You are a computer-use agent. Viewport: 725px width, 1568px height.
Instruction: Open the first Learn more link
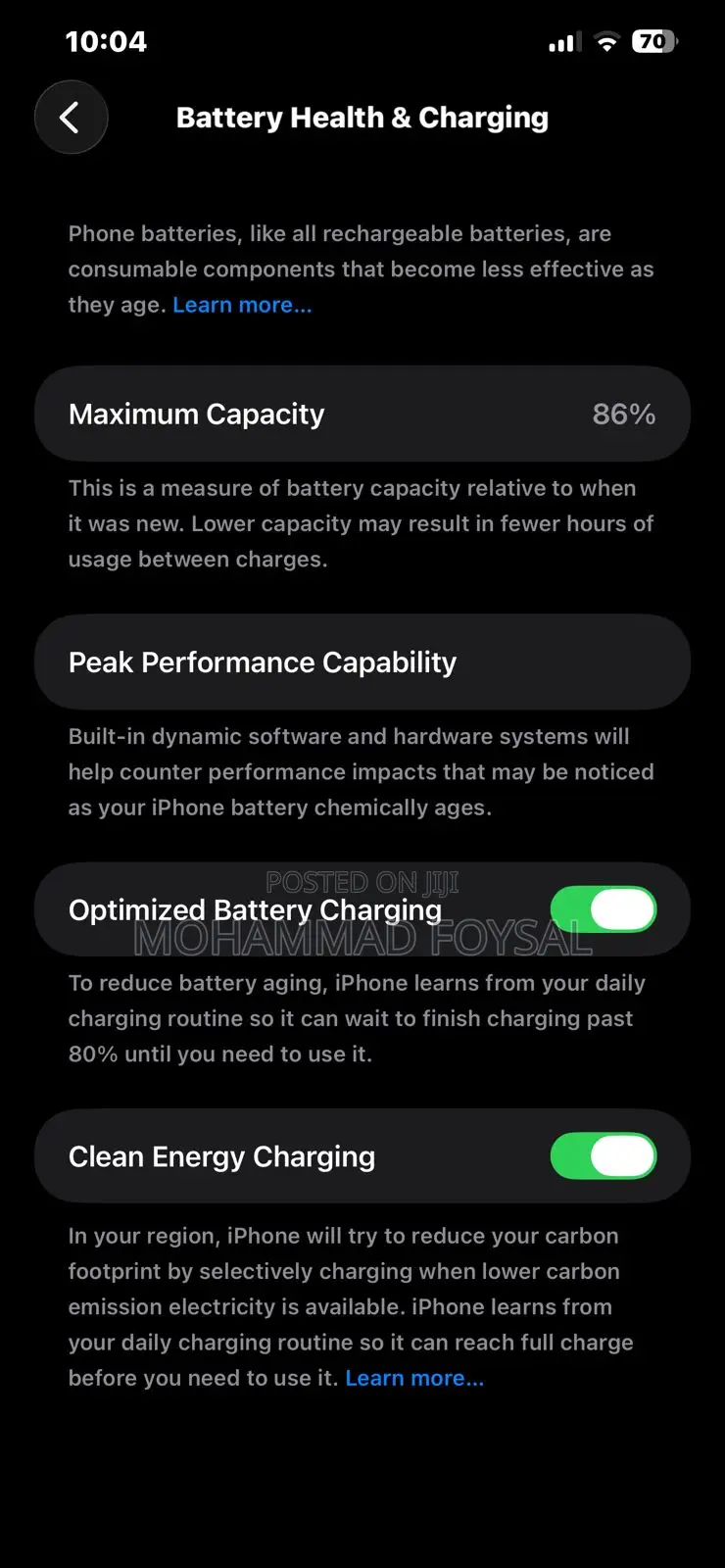pyautogui.click(x=242, y=305)
